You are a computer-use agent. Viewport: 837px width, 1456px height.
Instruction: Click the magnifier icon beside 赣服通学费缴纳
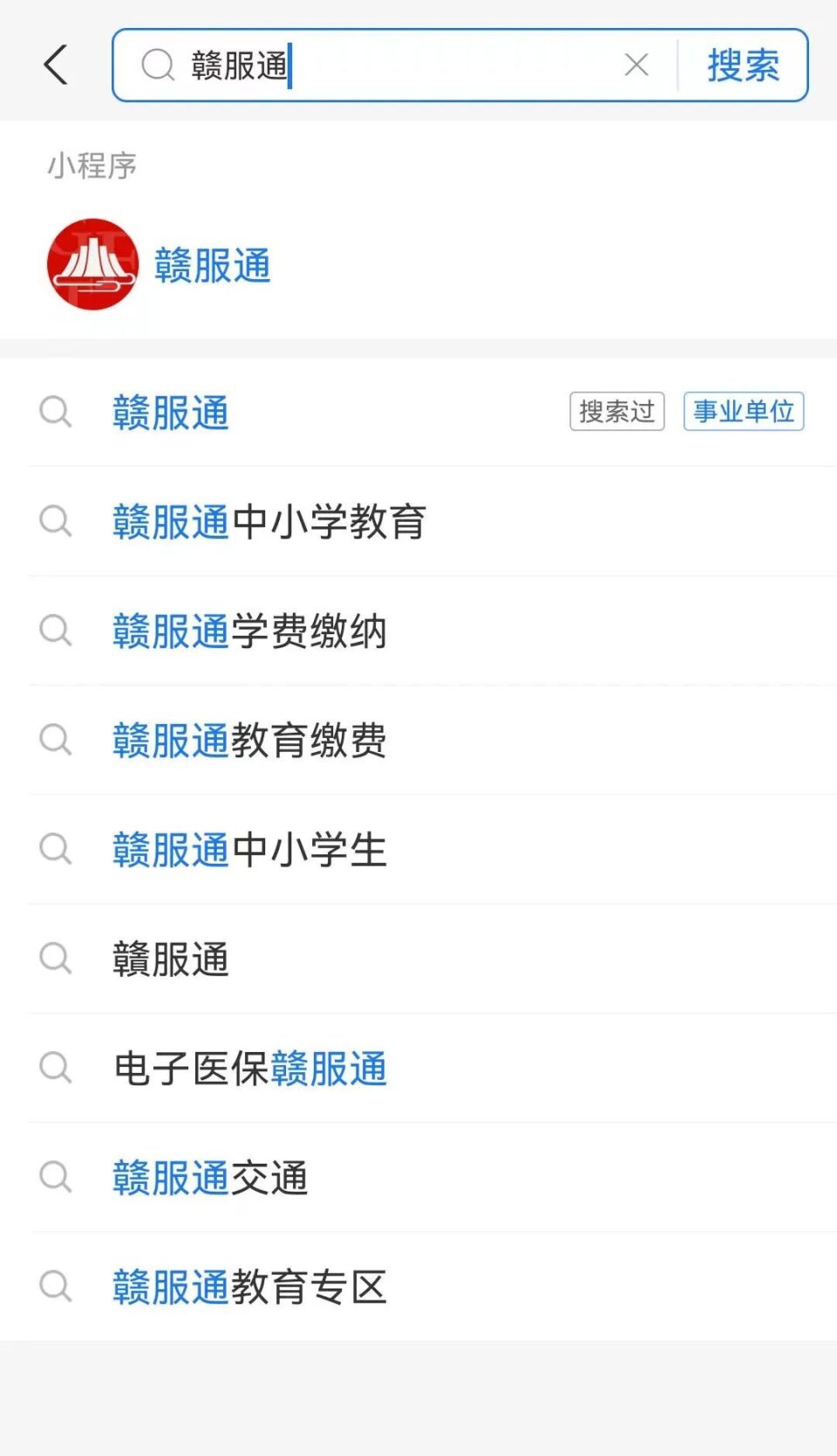coord(56,632)
